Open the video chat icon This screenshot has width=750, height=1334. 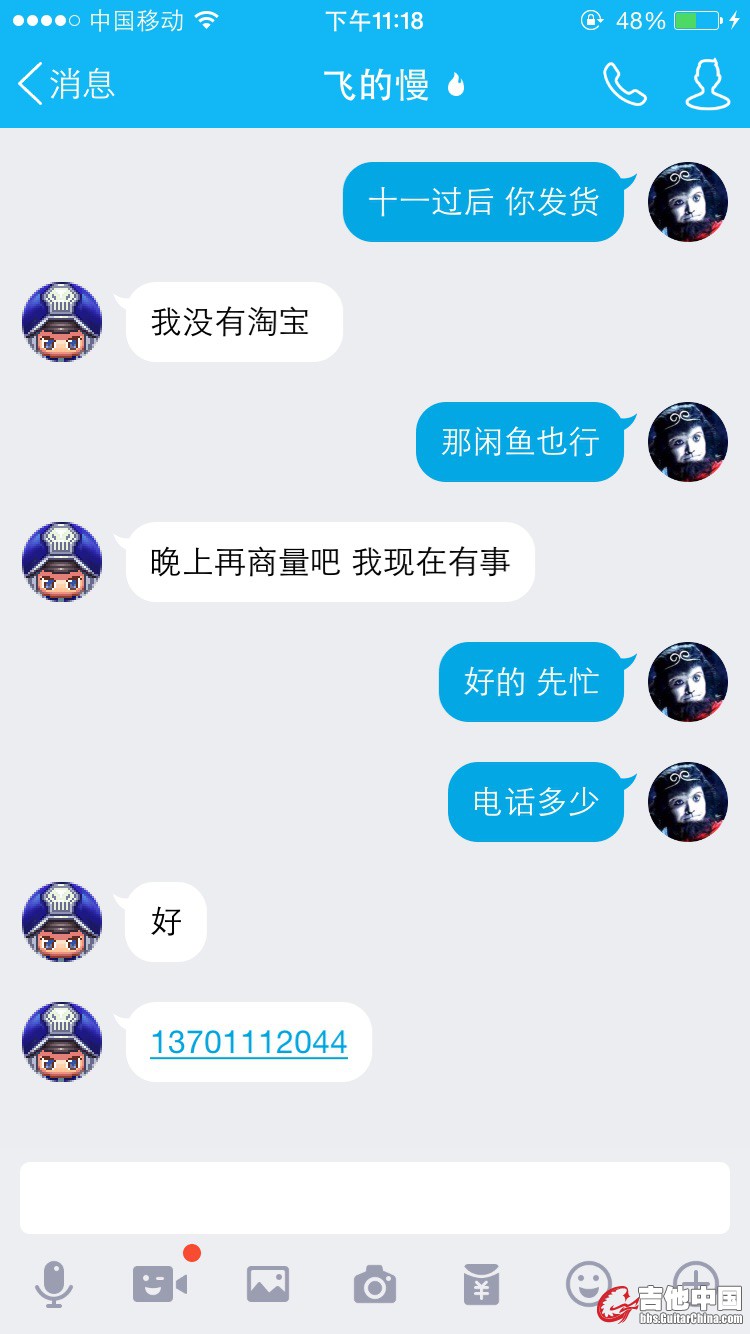tap(160, 1284)
